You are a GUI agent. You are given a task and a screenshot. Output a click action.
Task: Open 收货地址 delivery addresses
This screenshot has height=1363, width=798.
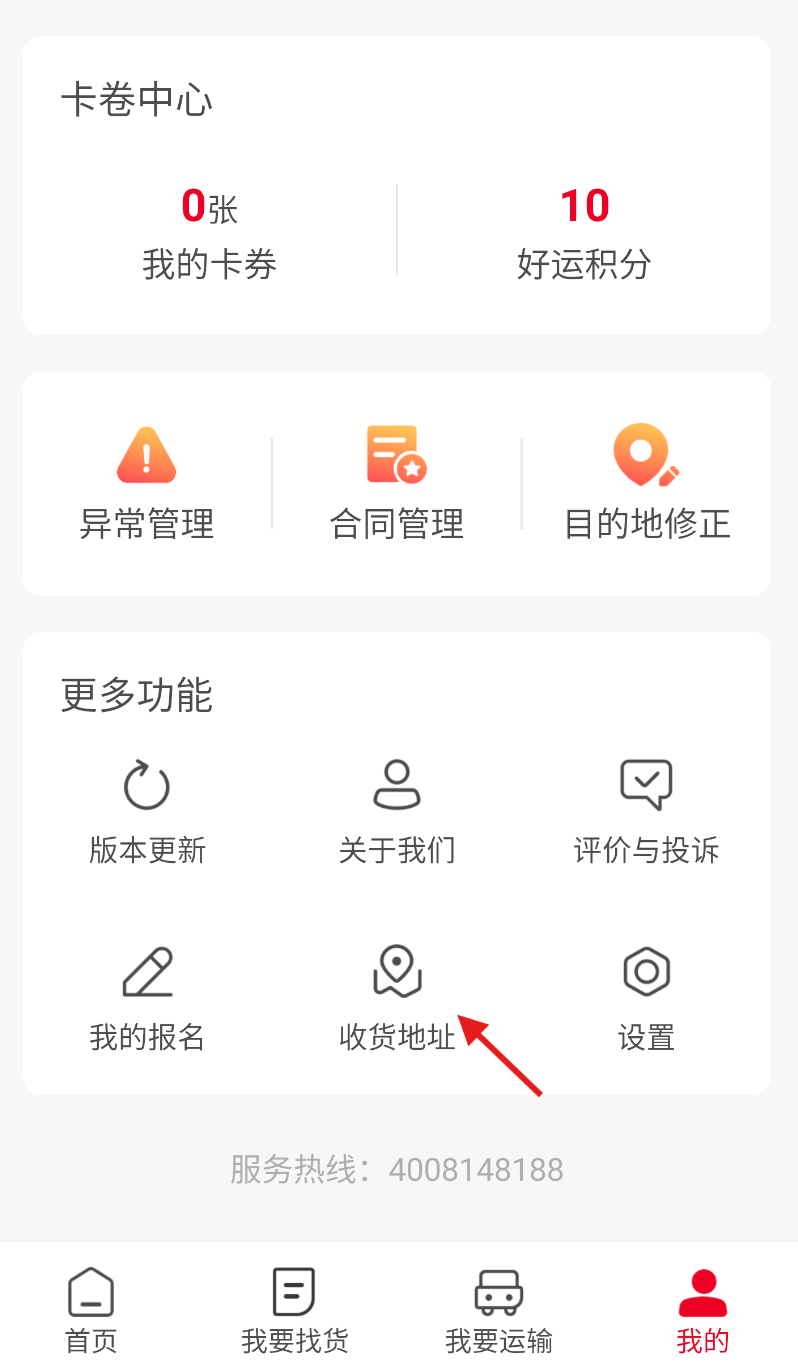tap(397, 998)
